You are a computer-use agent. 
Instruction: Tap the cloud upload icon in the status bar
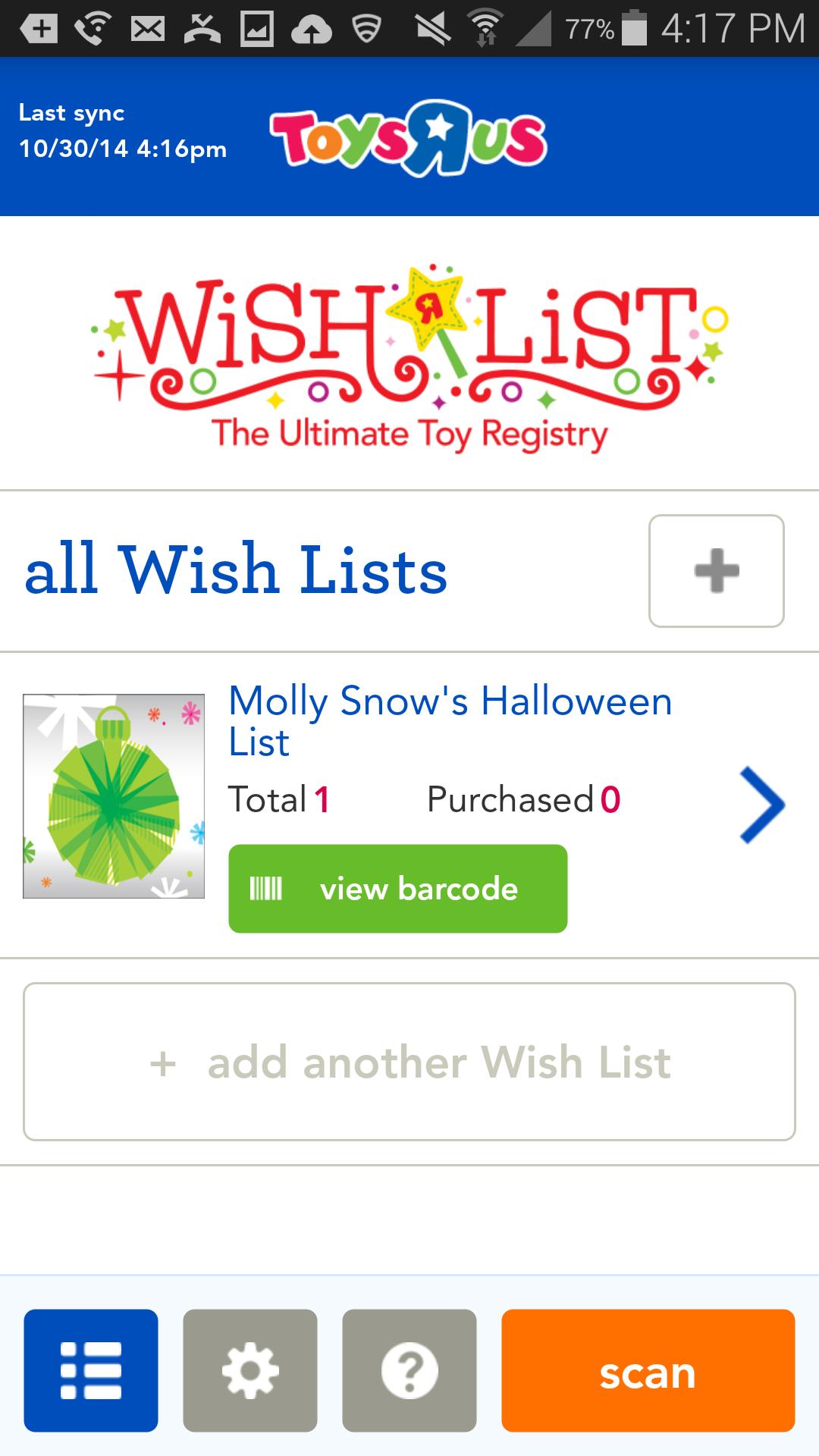point(310,30)
